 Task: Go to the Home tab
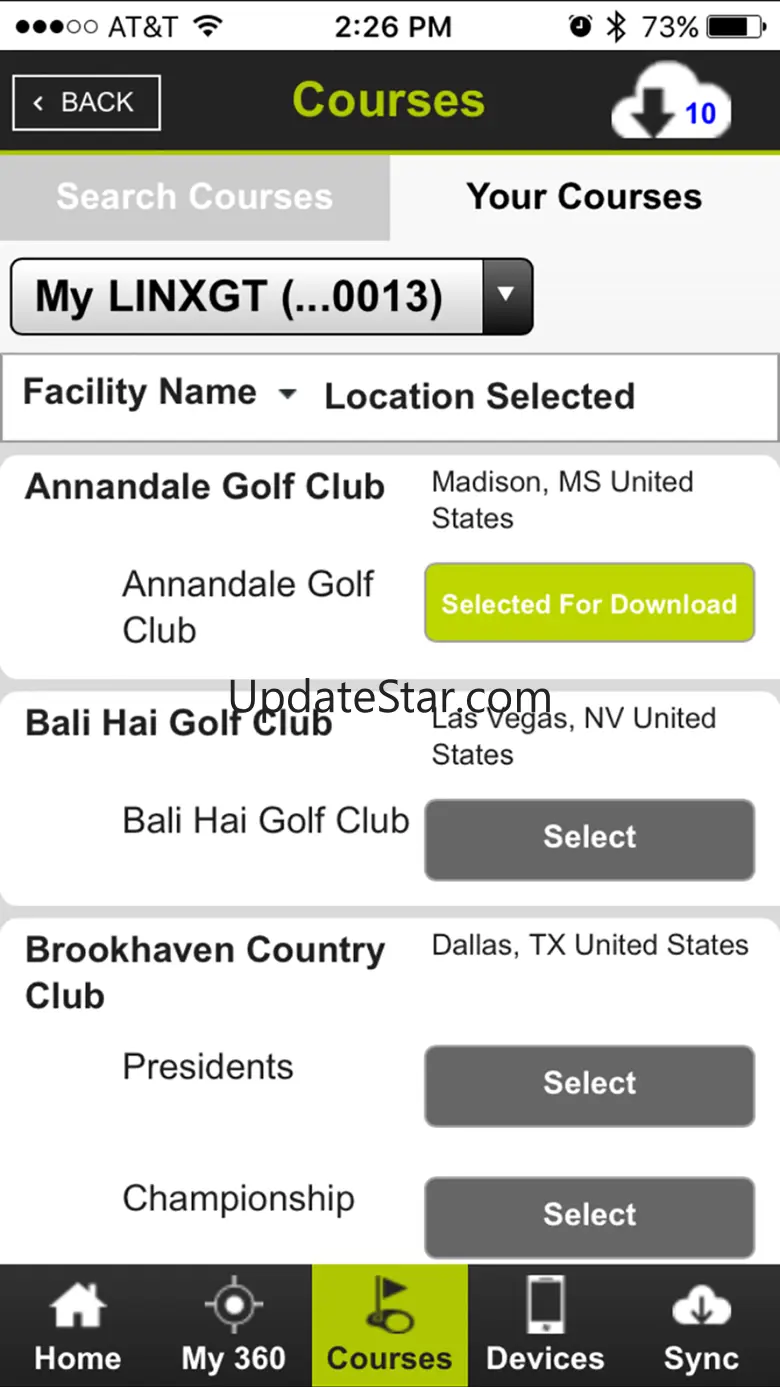coord(78,1326)
